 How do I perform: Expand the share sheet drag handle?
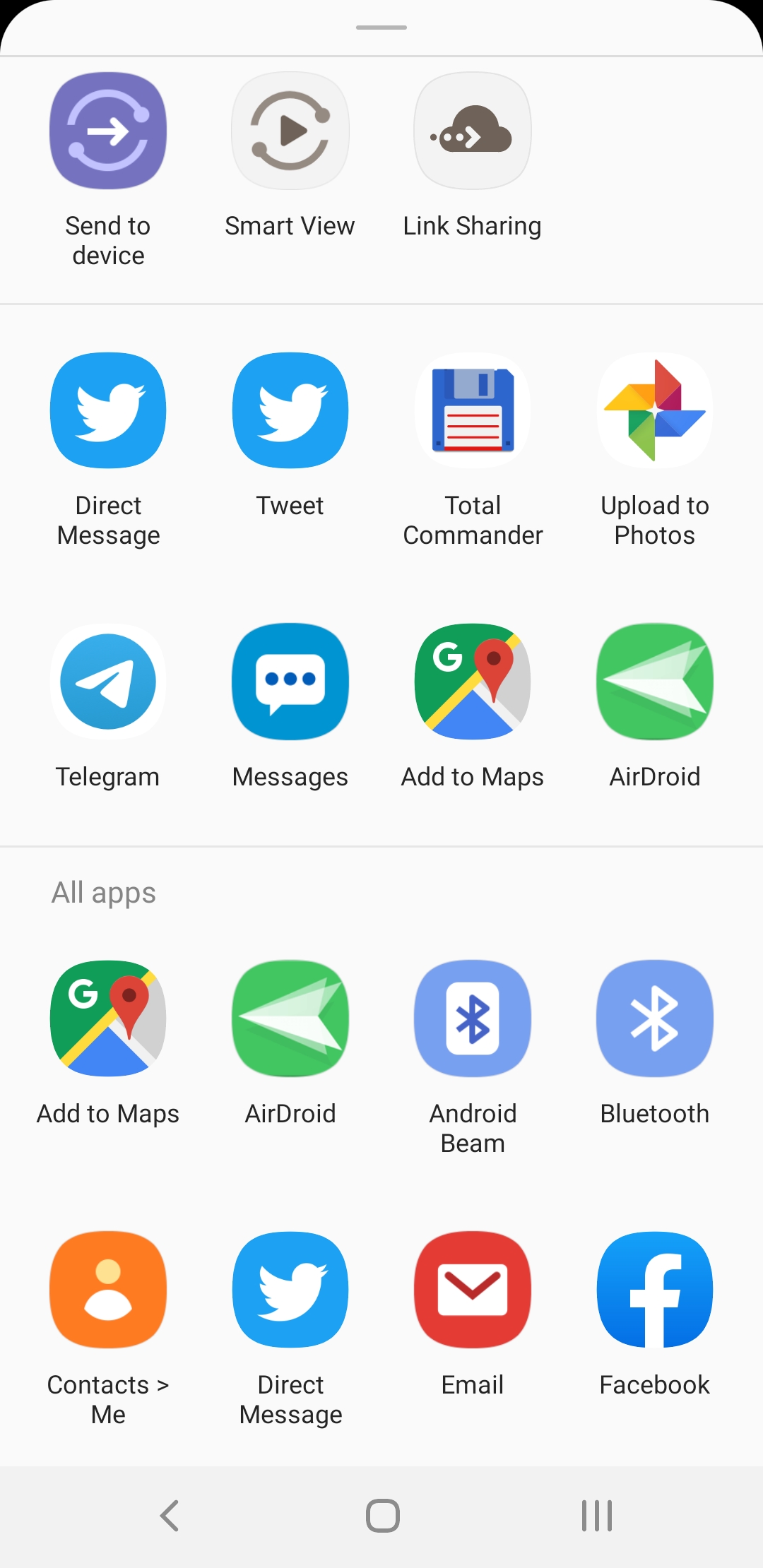click(x=381, y=27)
